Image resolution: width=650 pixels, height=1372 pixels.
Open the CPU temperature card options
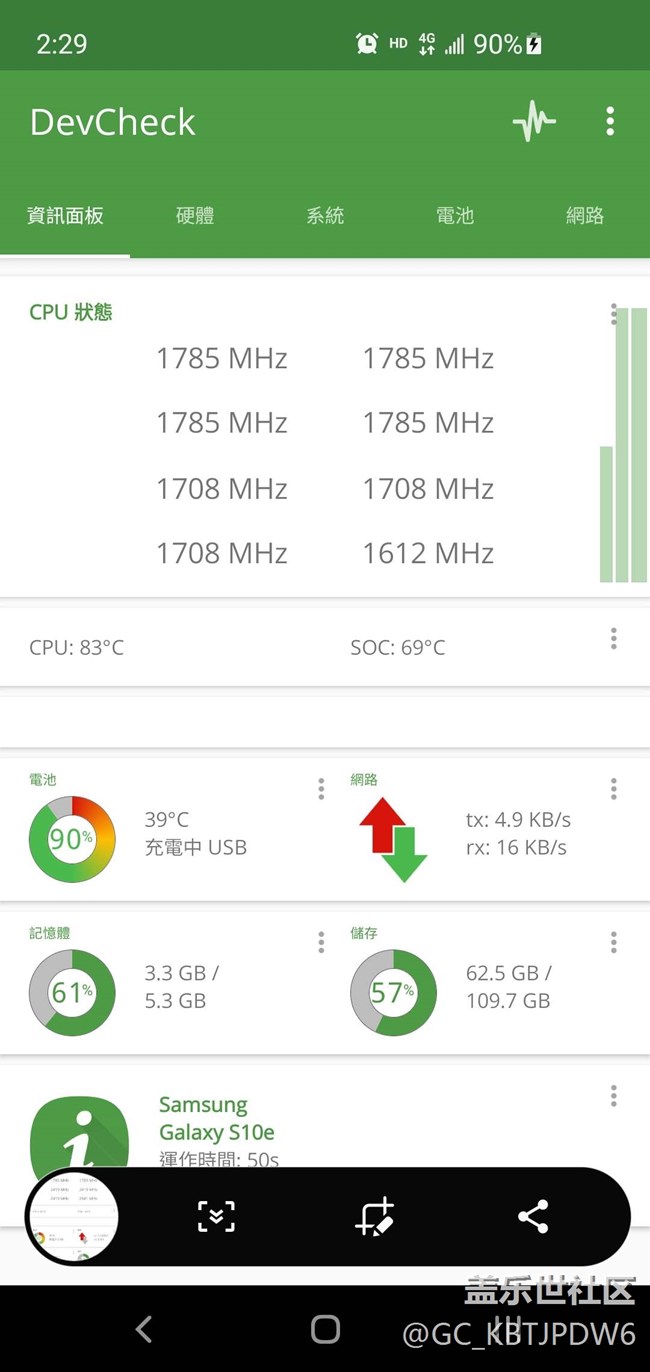coord(613,638)
